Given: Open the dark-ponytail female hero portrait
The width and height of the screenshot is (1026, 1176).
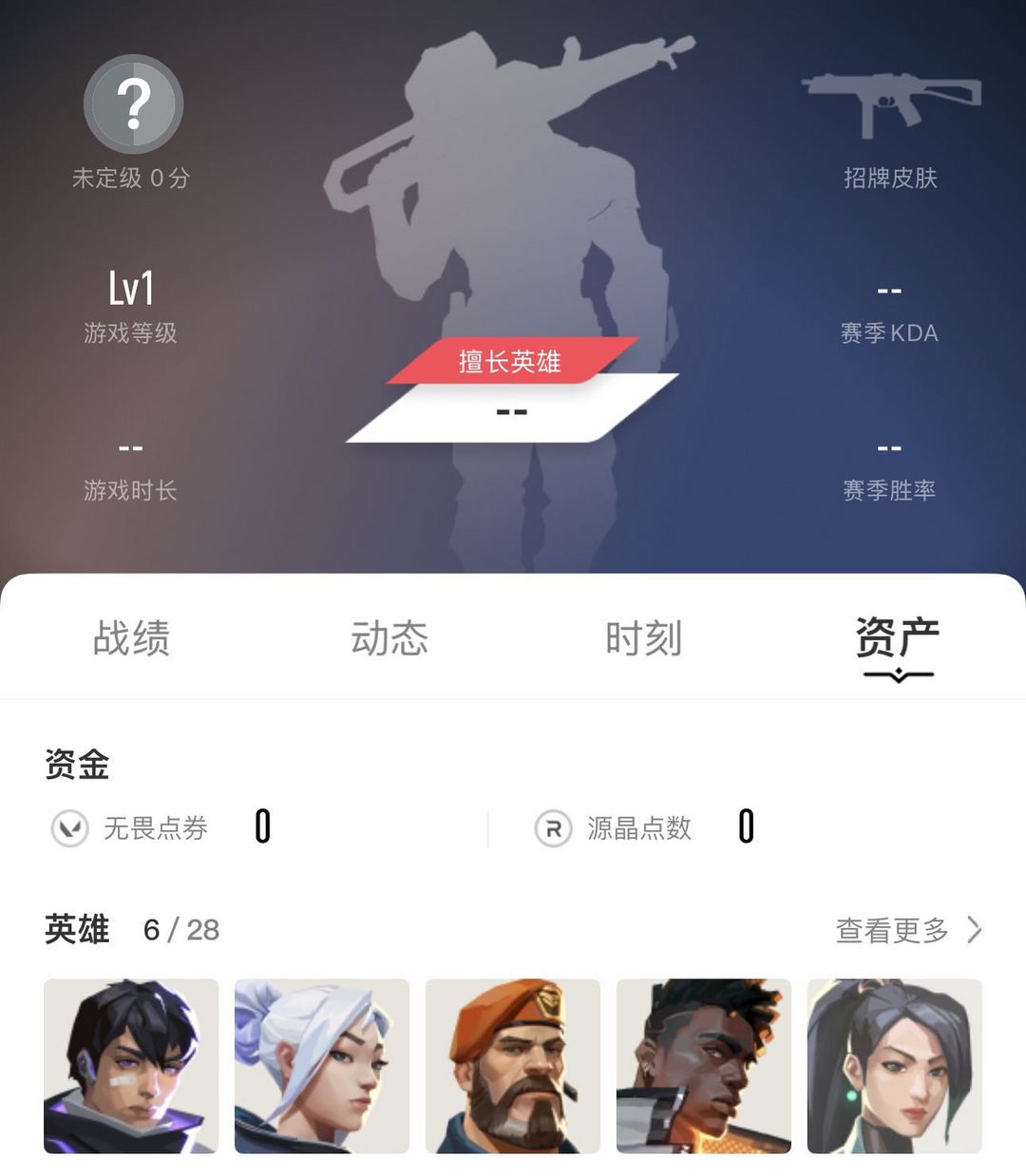Looking at the screenshot, I should click(x=894, y=1066).
